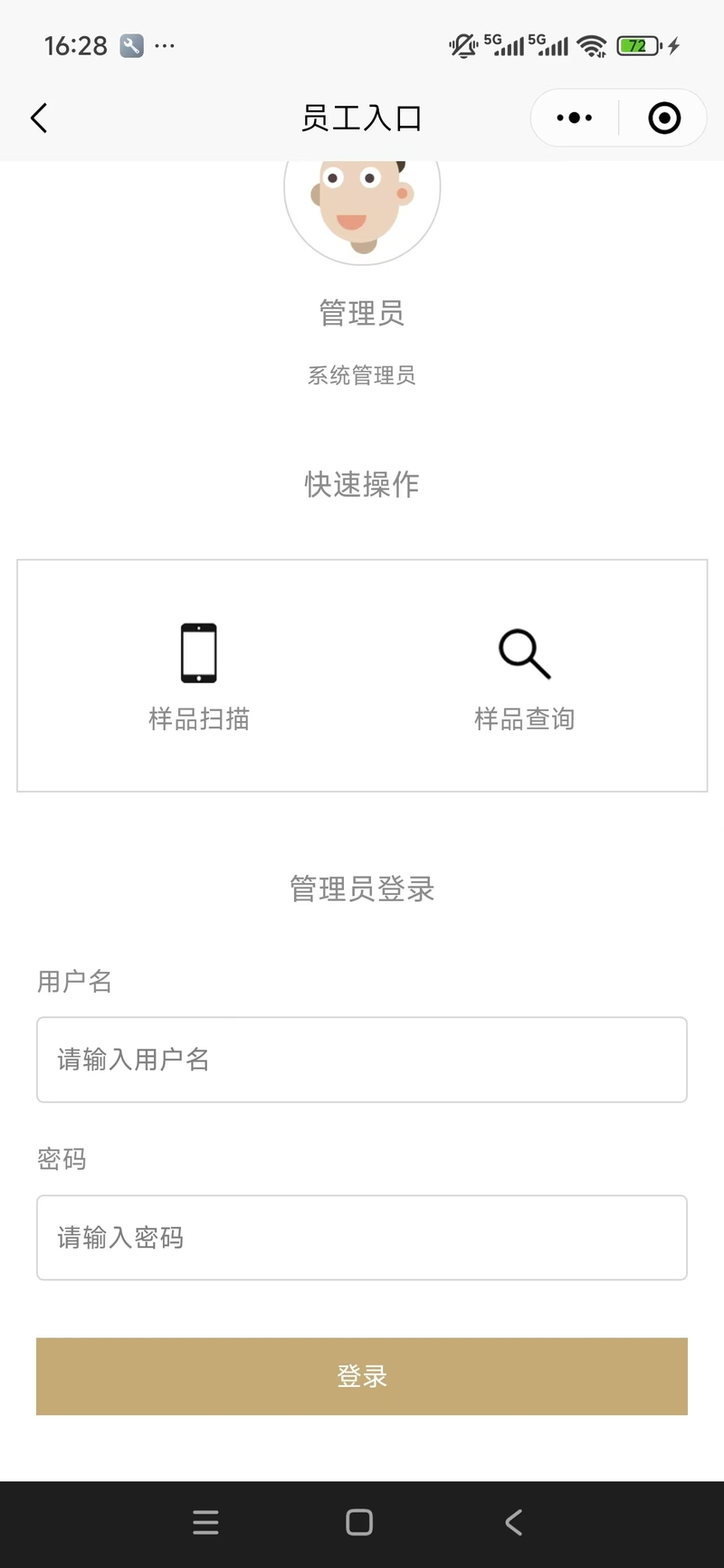Image resolution: width=724 pixels, height=1568 pixels.
Task: Go to home screen via navigation bar
Action: pos(359,1523)
